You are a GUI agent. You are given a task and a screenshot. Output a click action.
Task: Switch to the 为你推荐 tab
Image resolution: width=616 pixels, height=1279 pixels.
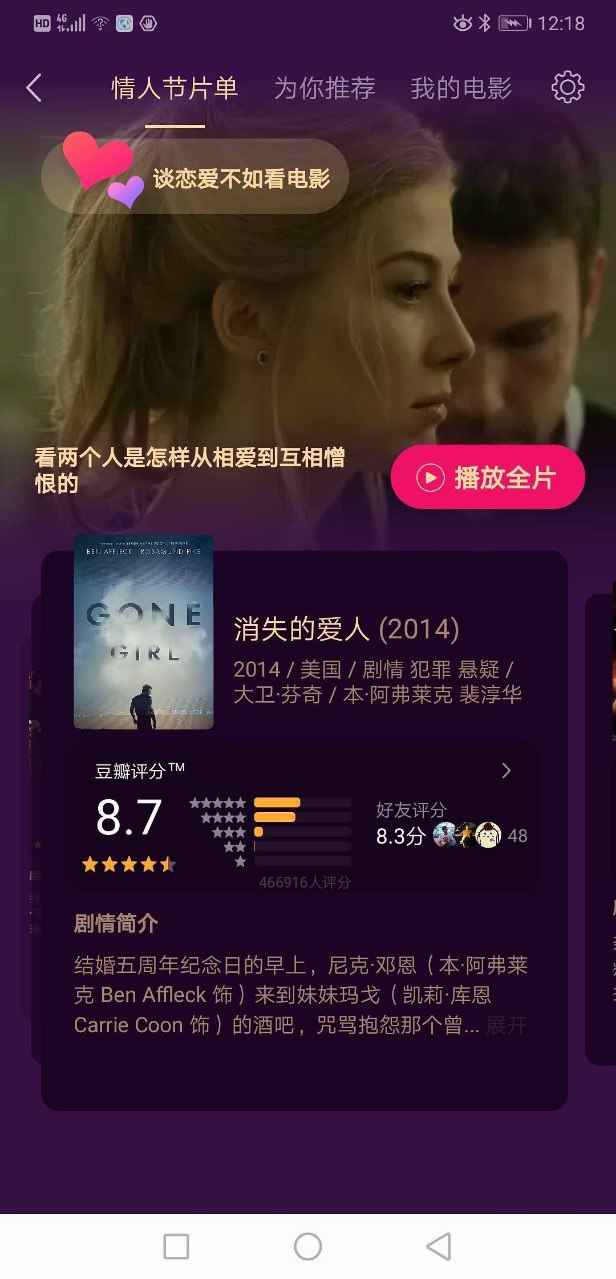[x=324, y=88]
